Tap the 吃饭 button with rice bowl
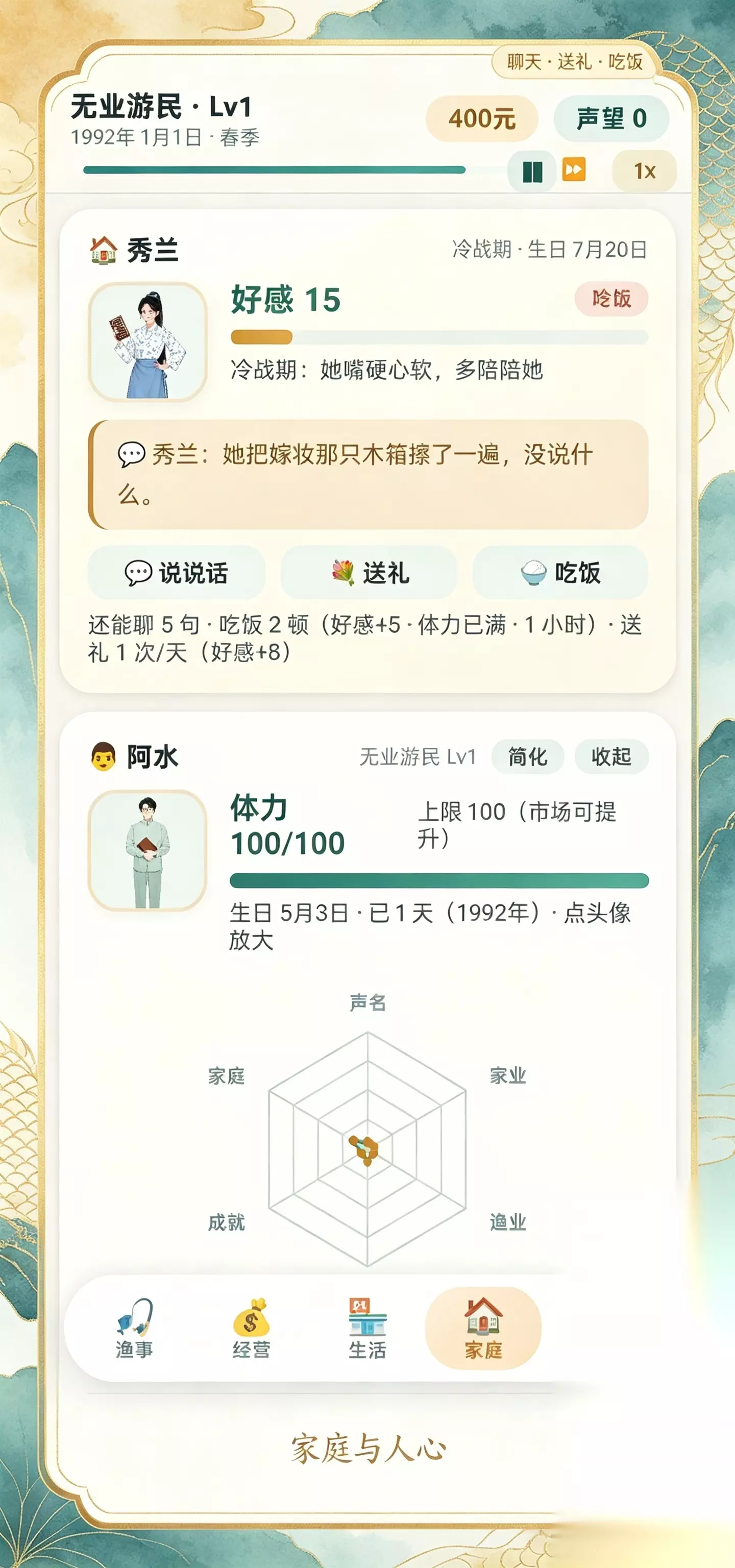Screen dimensions: 735x1568 click(560, 573)
